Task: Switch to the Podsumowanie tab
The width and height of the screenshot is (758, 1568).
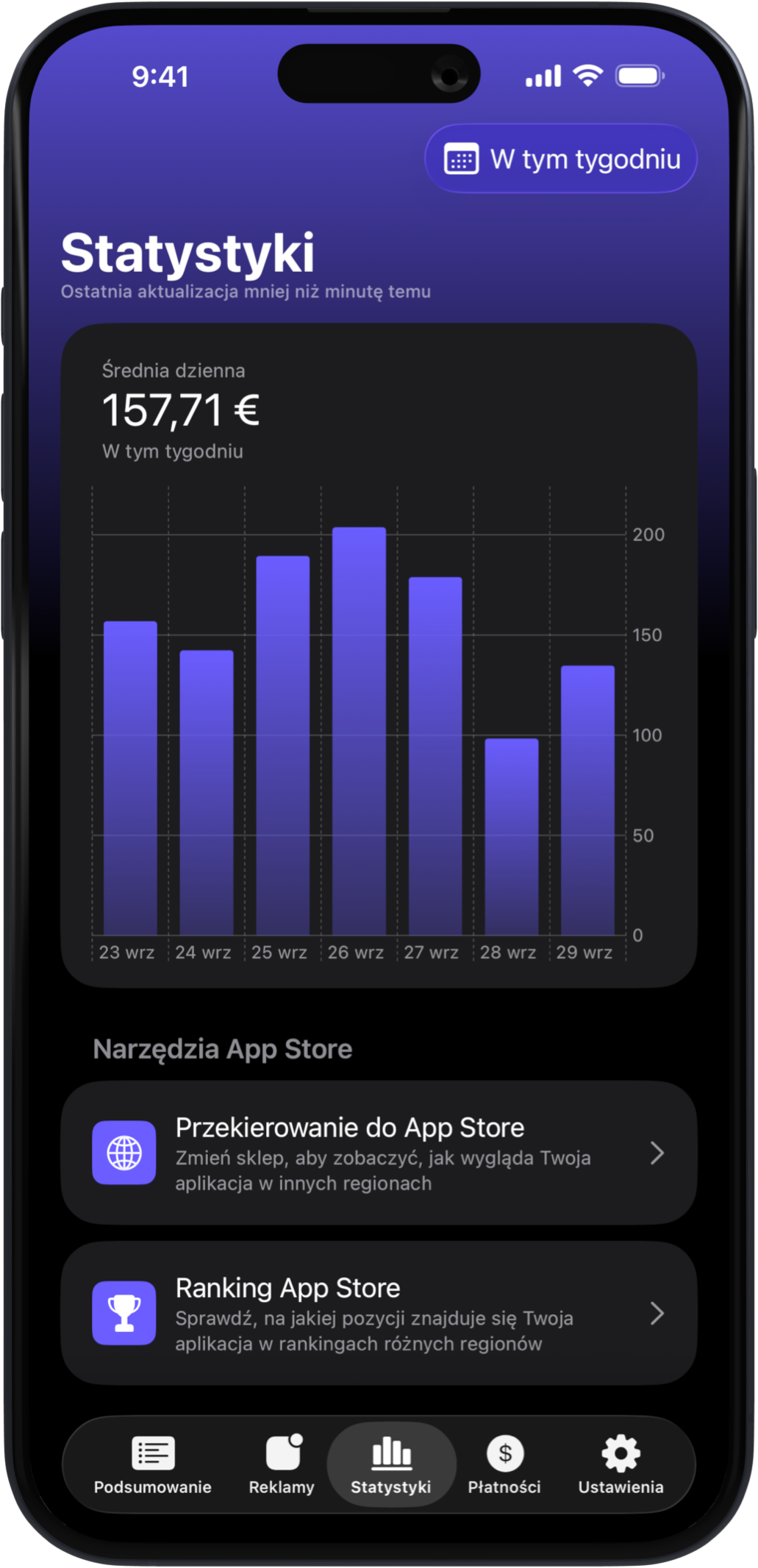Action: (x=153, y=1465)
